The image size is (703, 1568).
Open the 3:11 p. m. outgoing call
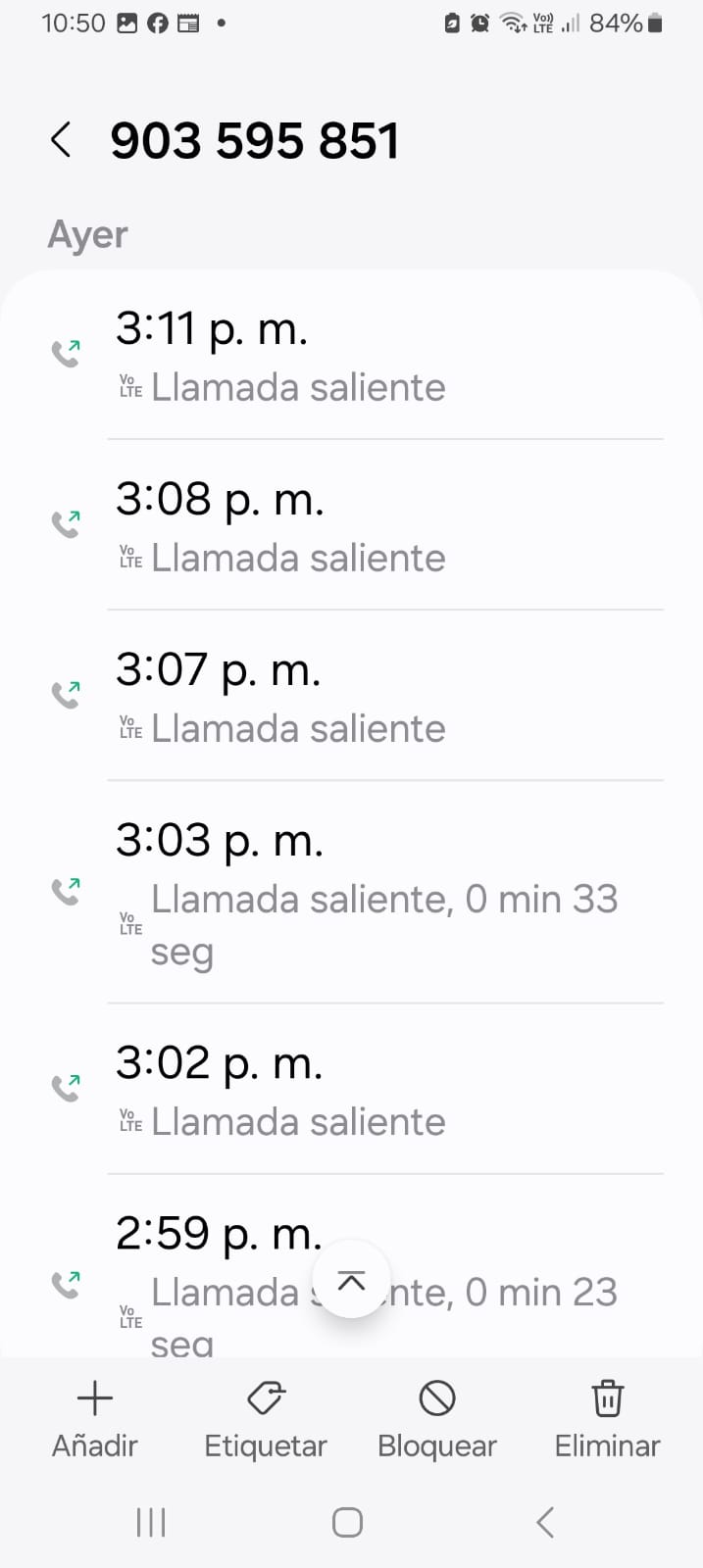point(382,355)
